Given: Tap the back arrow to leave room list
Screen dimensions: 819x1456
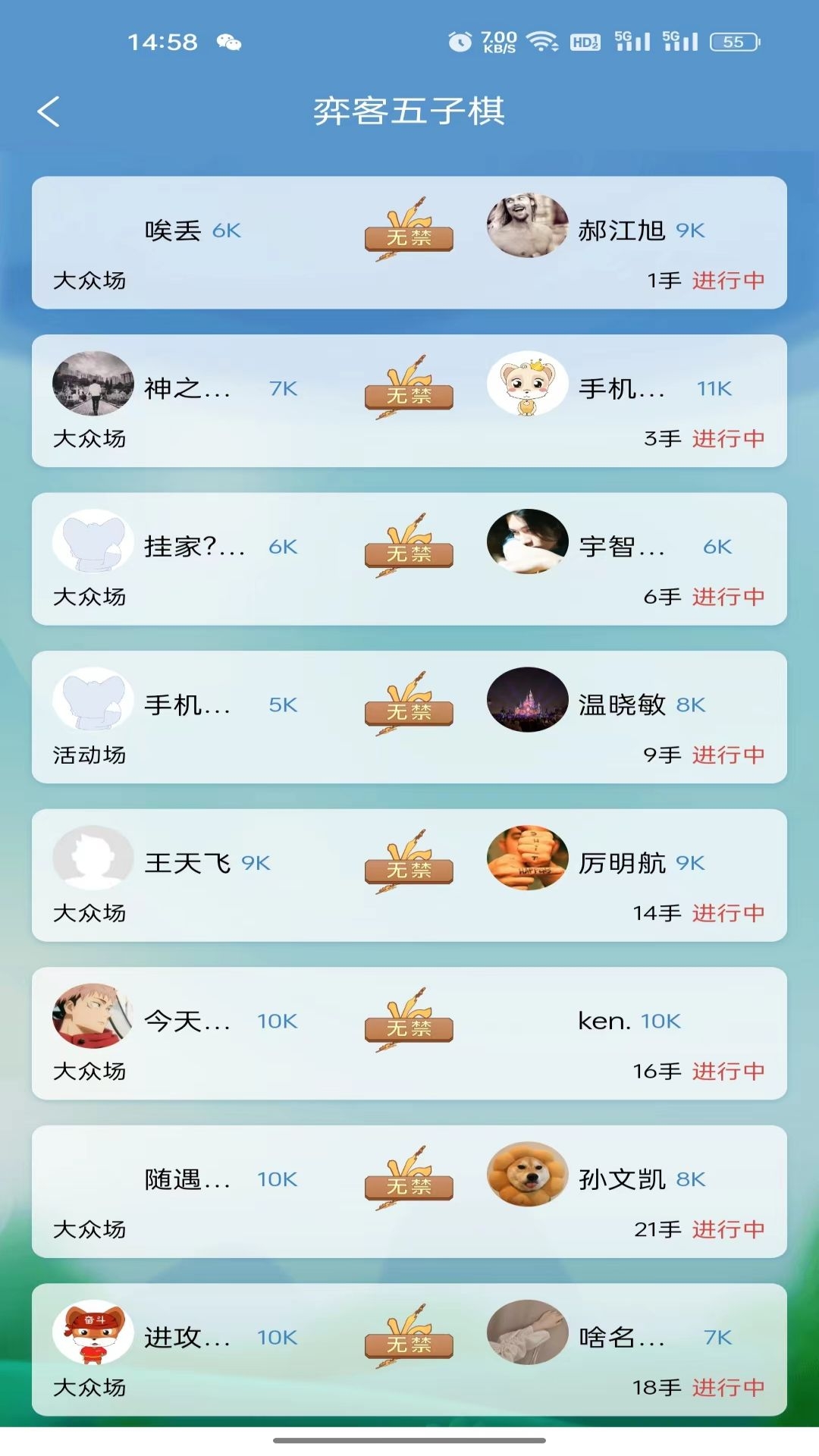Looking at the screenshot, I should (x=49, y=111).
